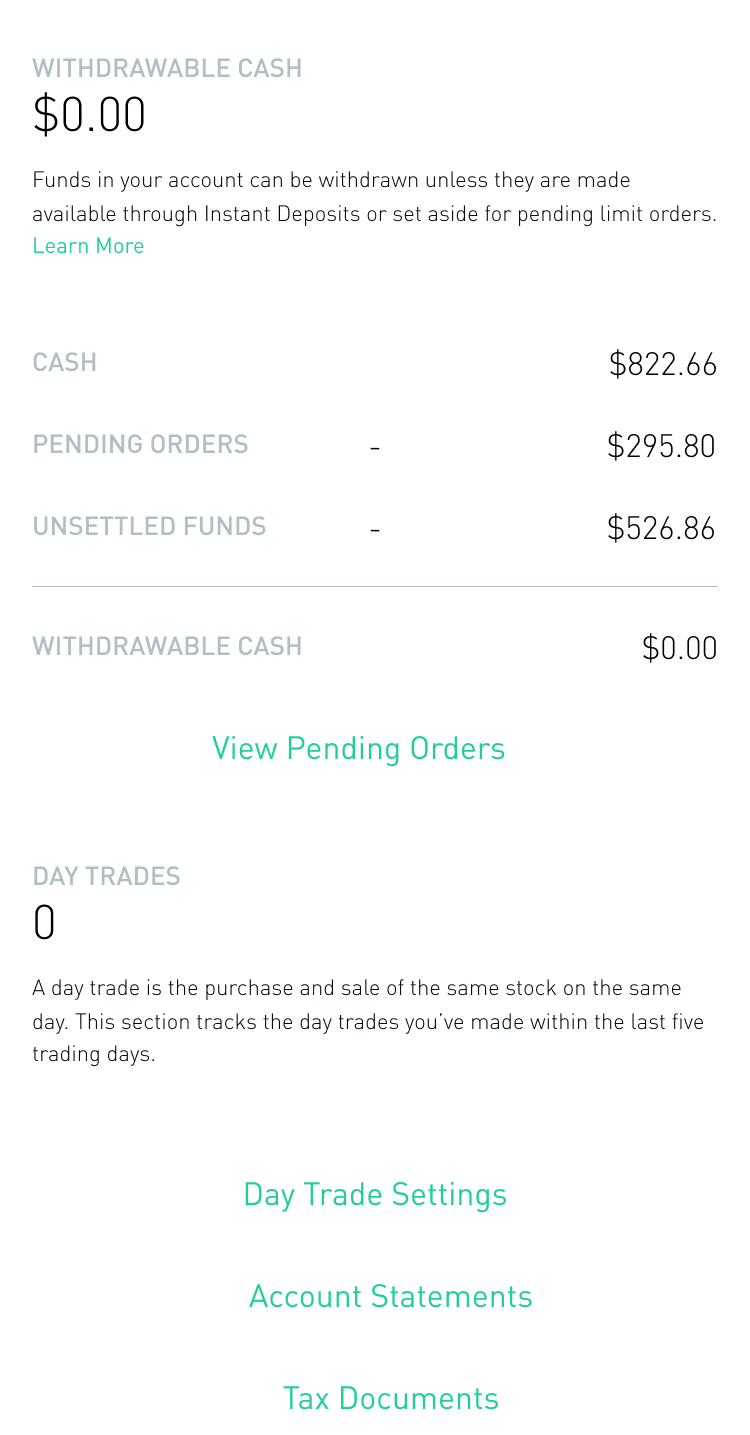View Pending Orders
This screenshot has width=750, height=1435.
point(358,748)
